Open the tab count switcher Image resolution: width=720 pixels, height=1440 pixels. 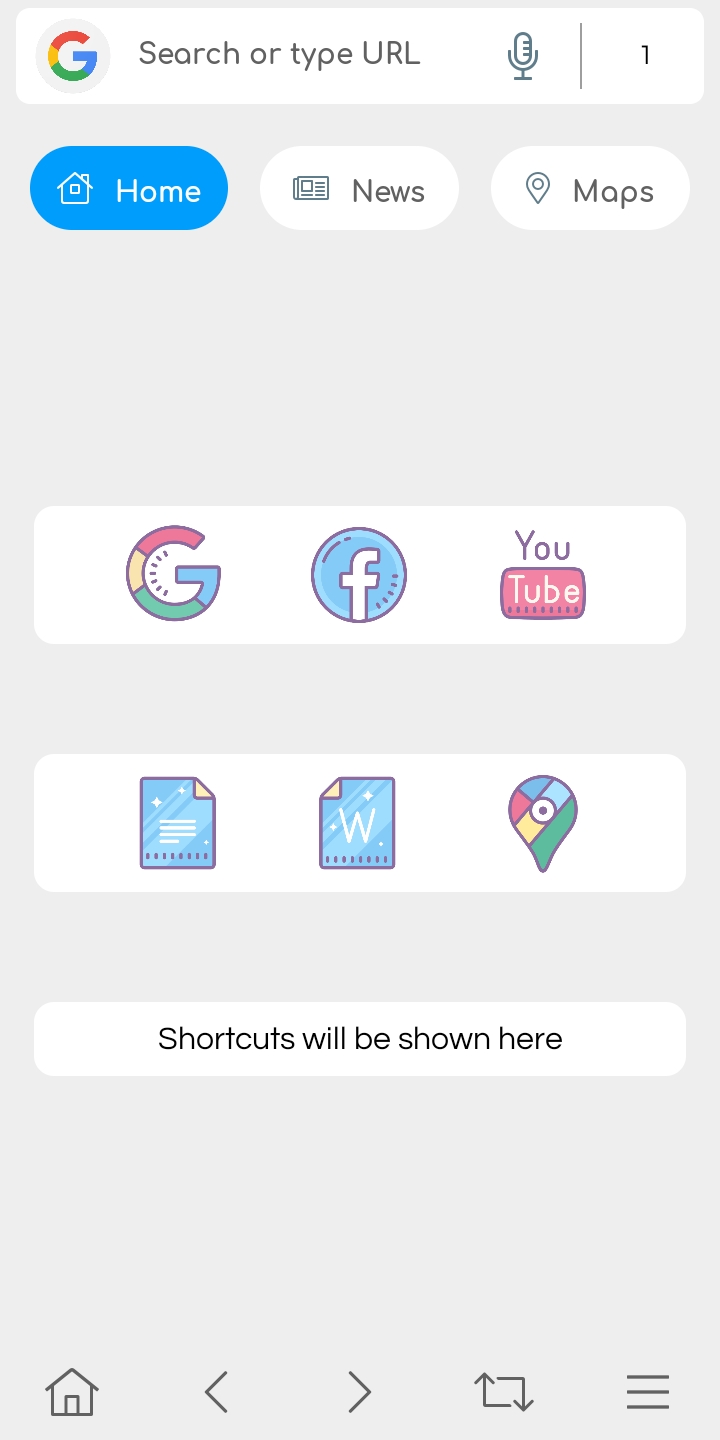click(645, 56)
